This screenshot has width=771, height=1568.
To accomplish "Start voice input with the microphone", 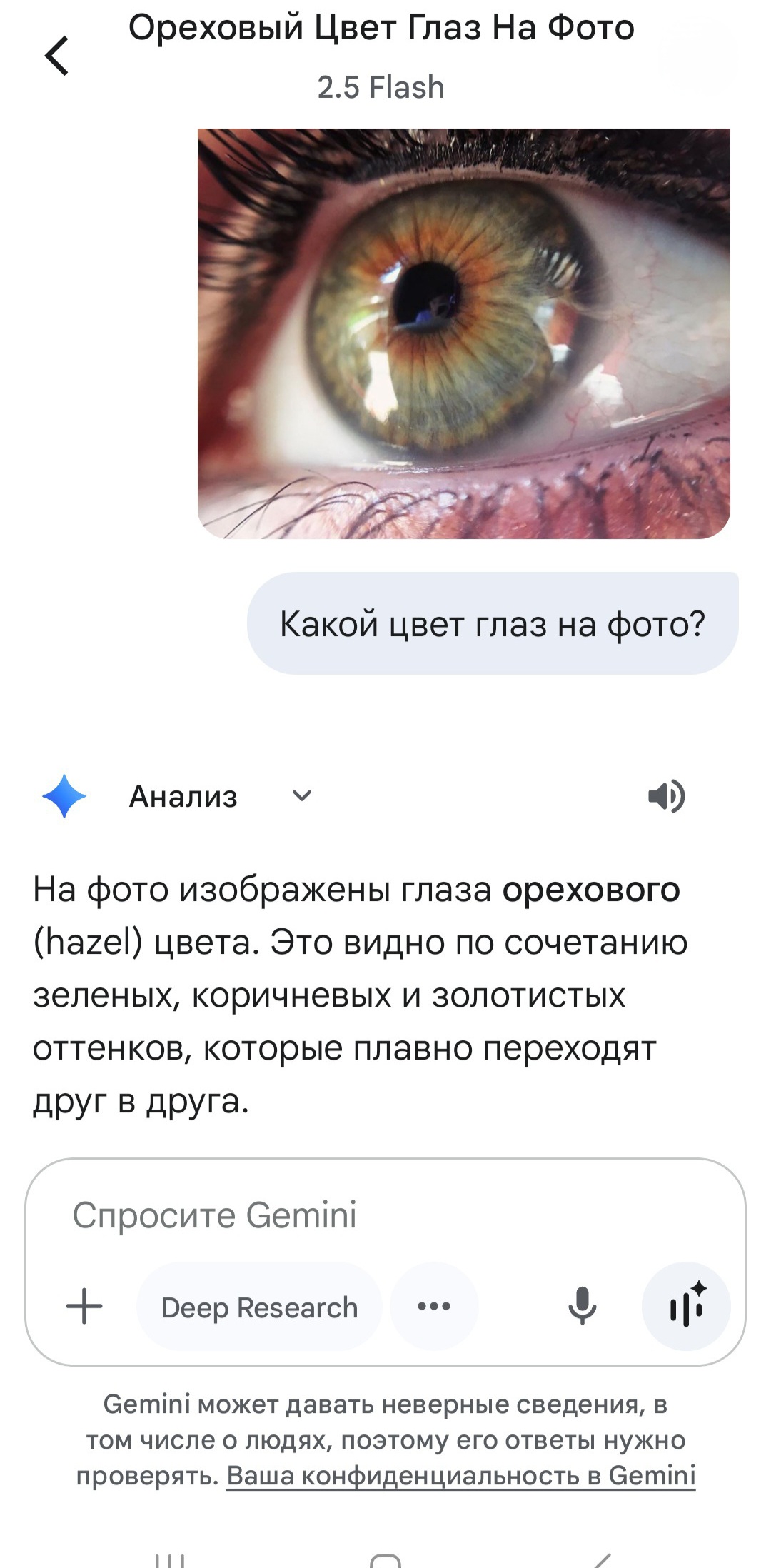I will (583, 1306).
